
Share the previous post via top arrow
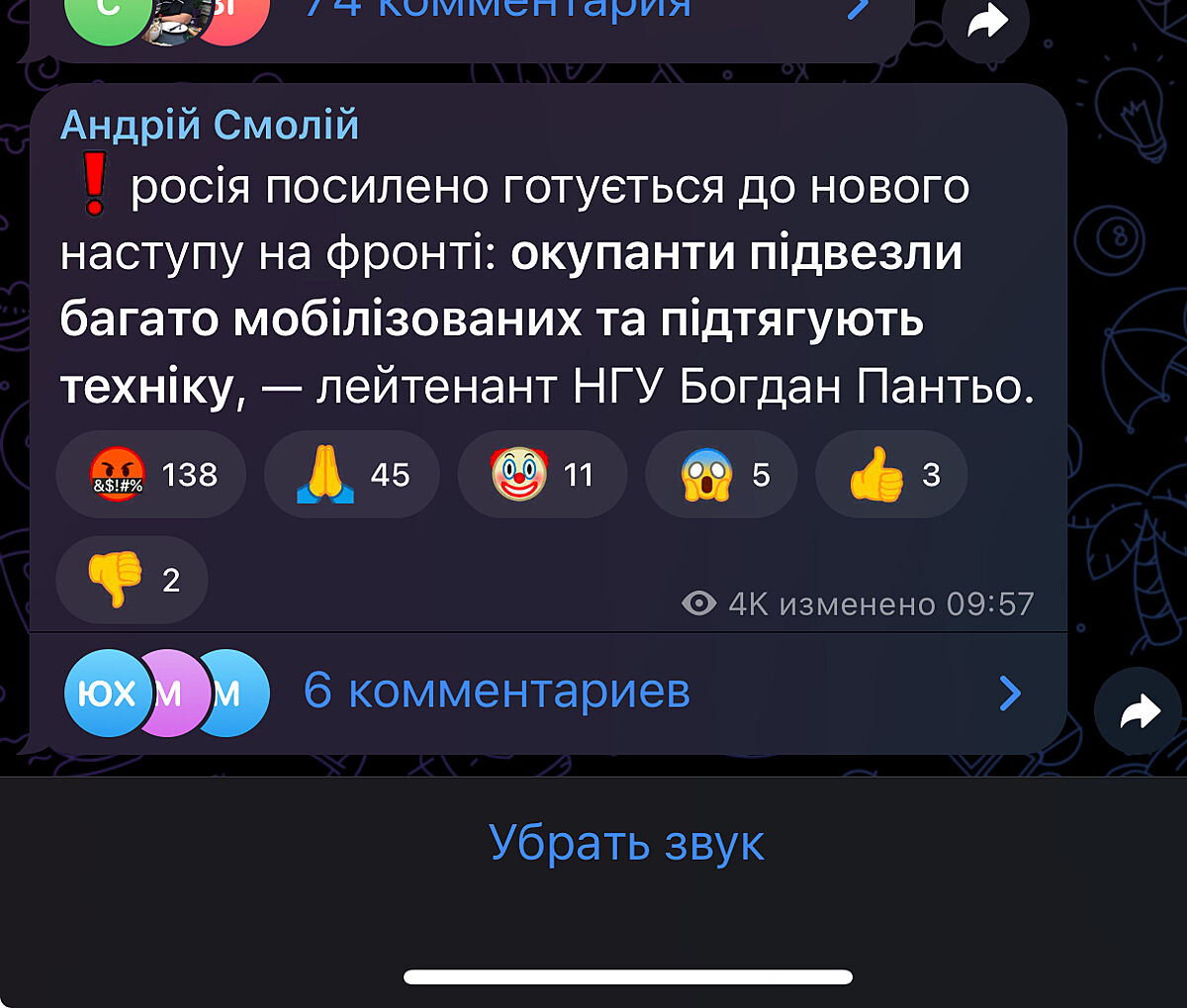[985, 22]
